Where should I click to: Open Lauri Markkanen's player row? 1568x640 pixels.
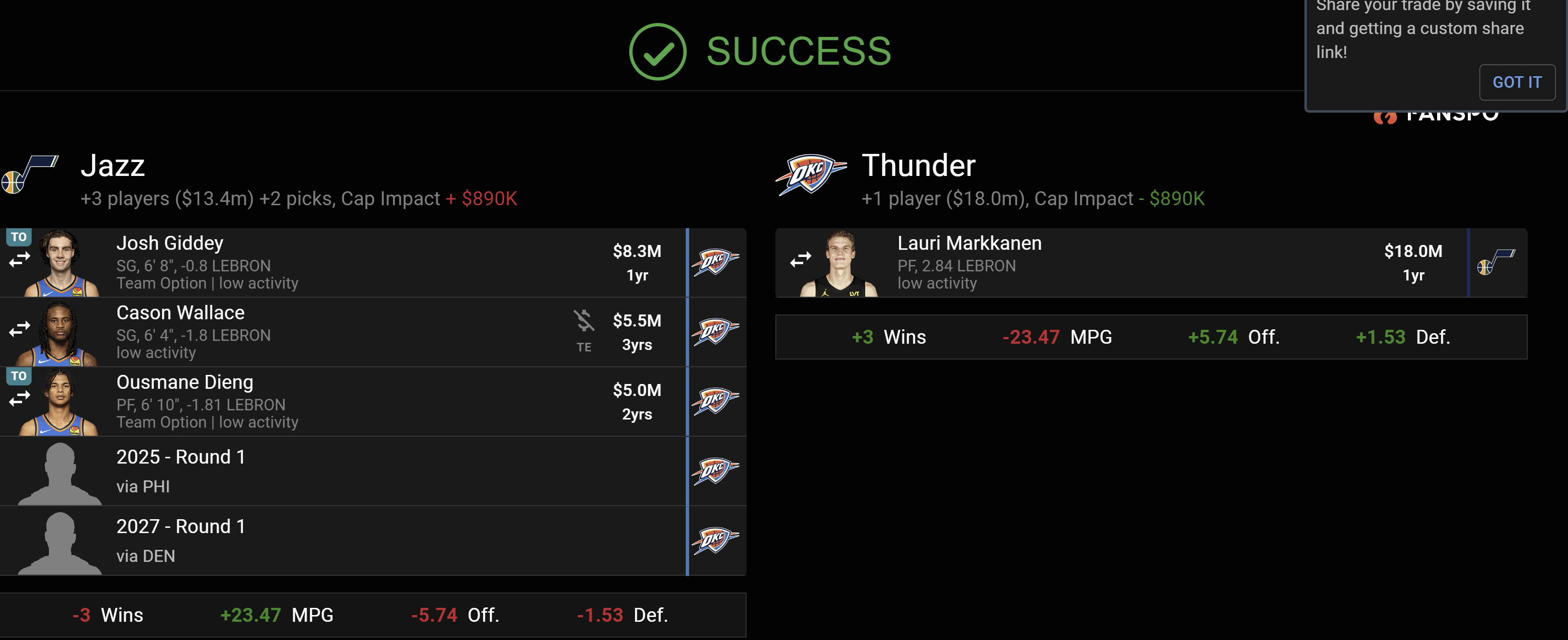coord(1151,262)
